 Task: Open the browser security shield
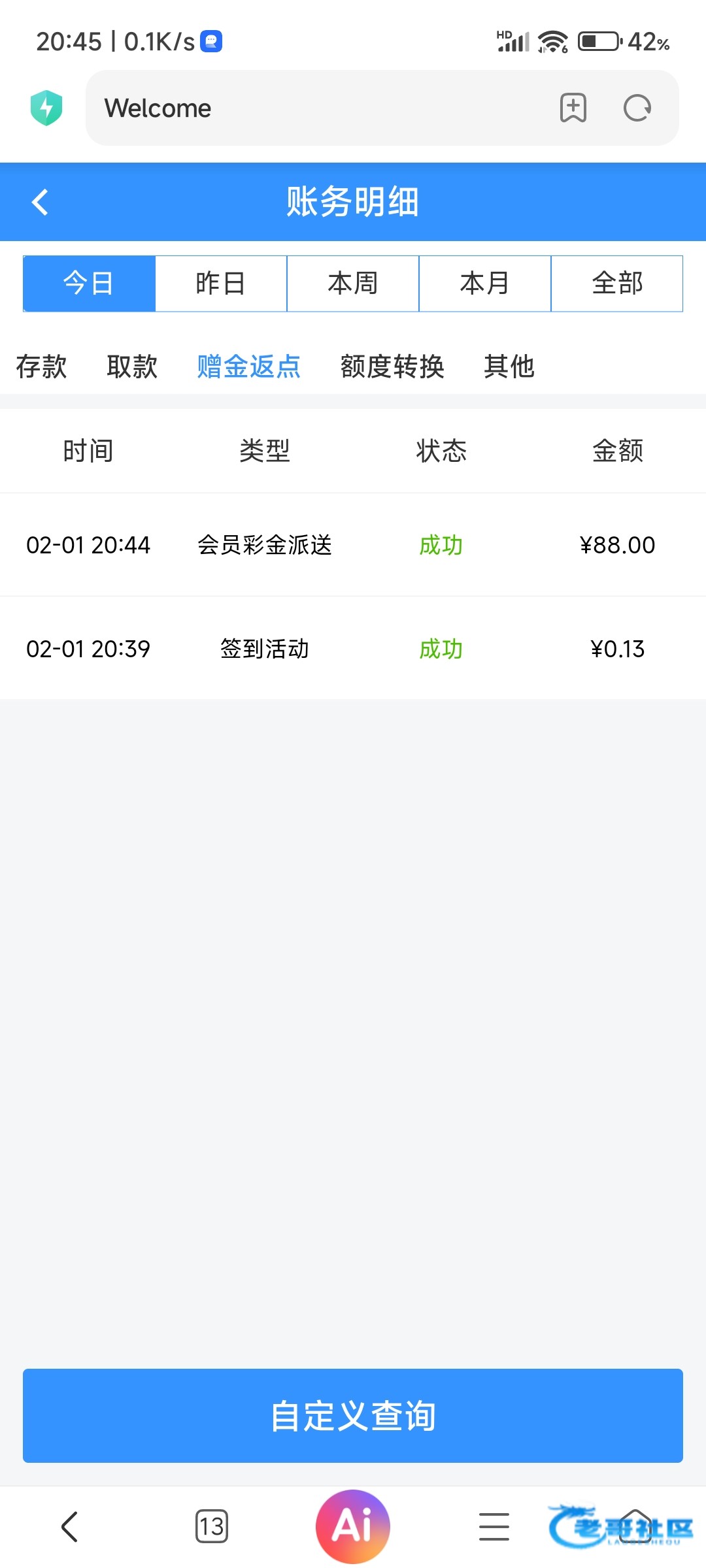click(46, 108)
